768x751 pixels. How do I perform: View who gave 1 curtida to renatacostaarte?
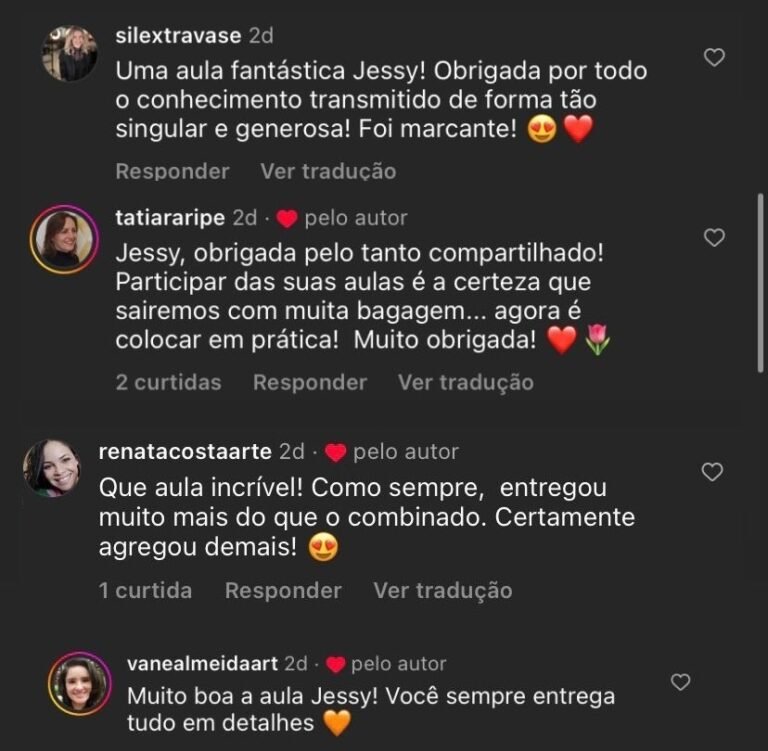point(145,591)
